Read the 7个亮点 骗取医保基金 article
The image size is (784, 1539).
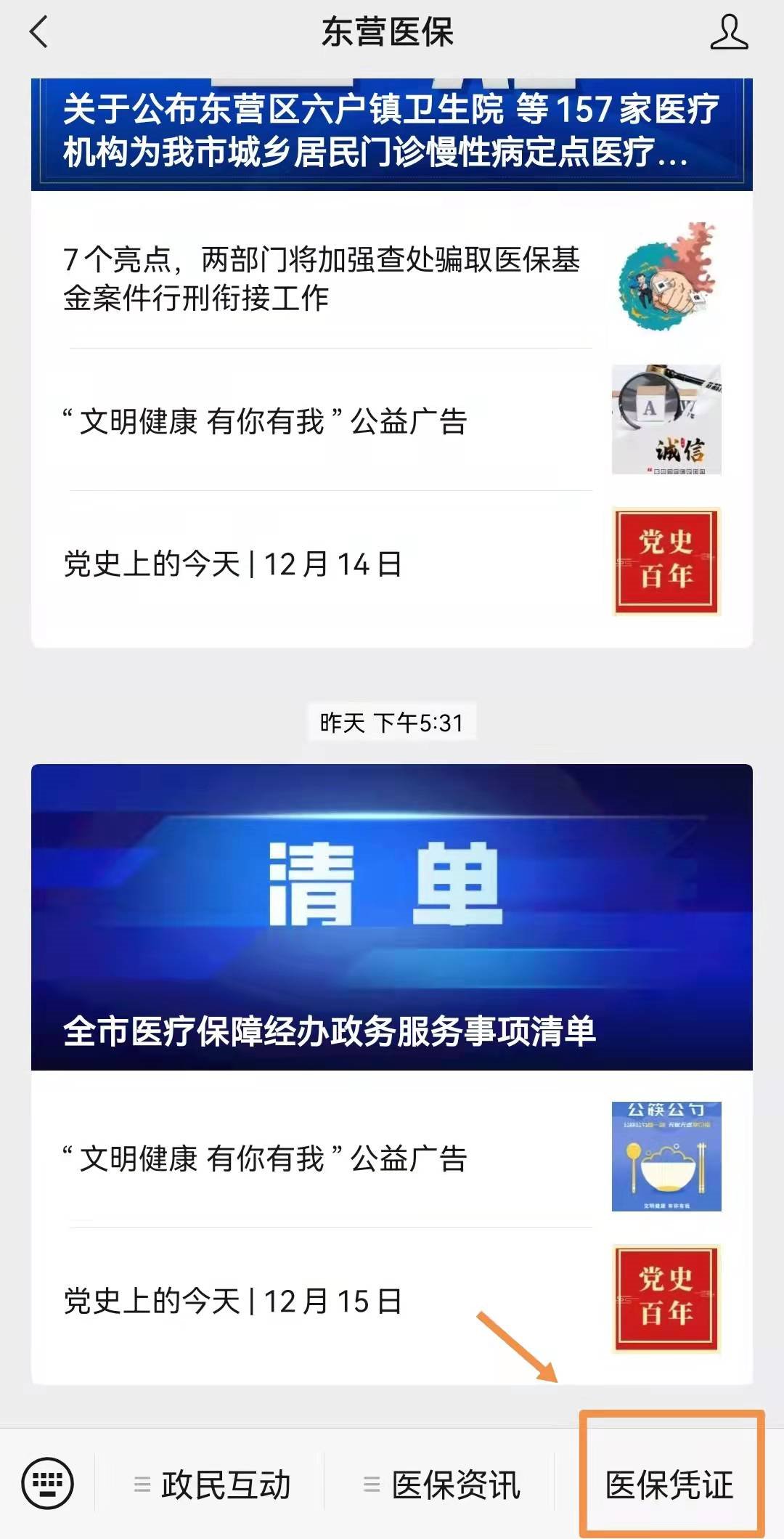pyautogui.click(x=322, y=278)
